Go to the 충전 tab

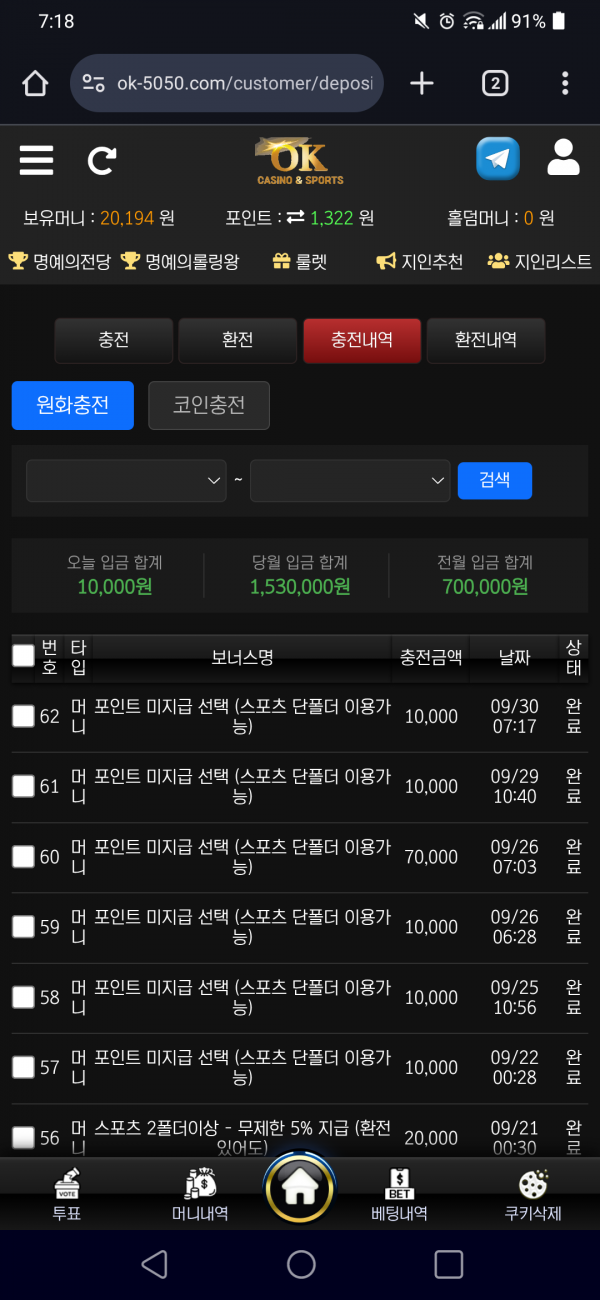114,340
